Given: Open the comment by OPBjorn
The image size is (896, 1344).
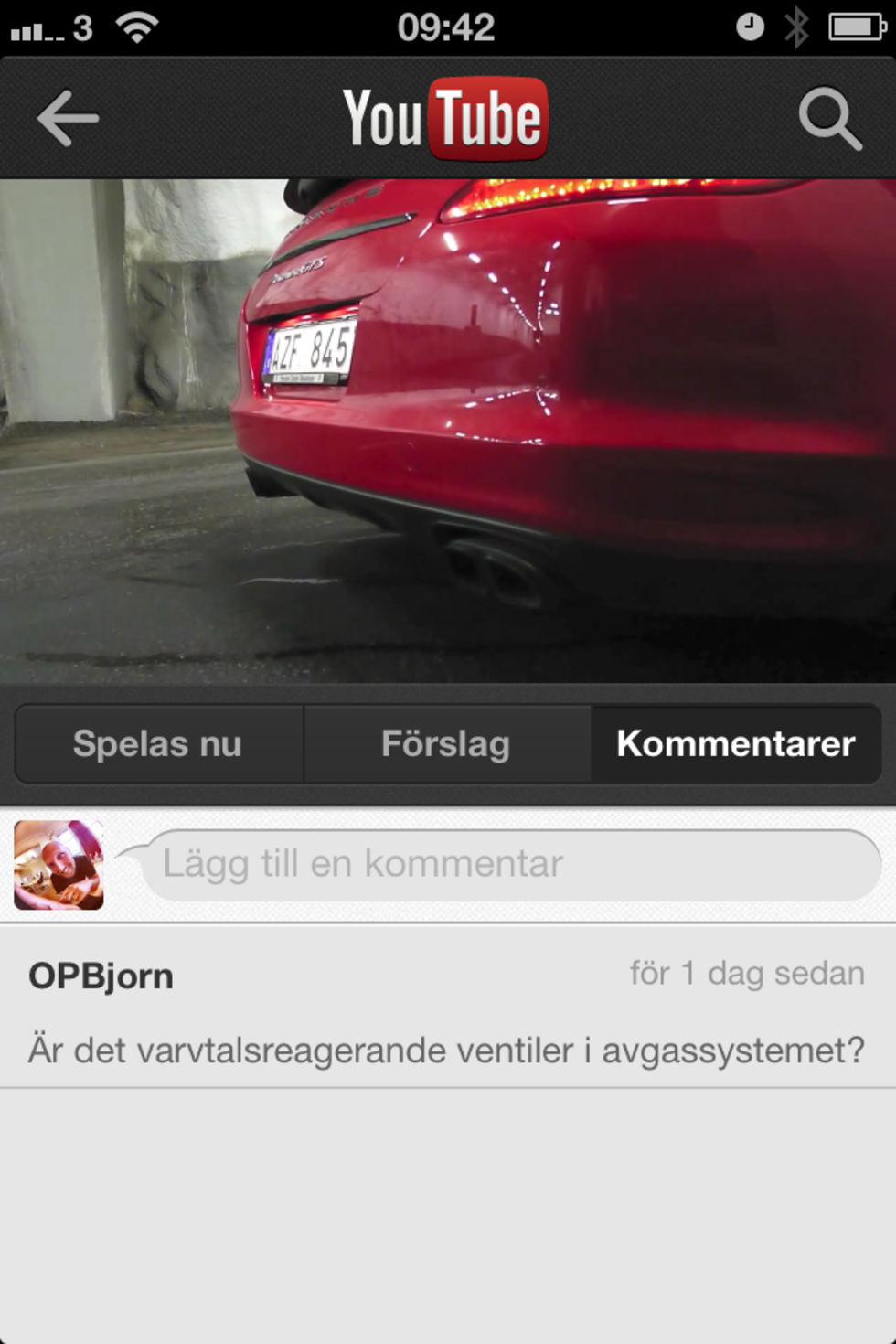Looking at the screenshot, I should point(446,1011).
